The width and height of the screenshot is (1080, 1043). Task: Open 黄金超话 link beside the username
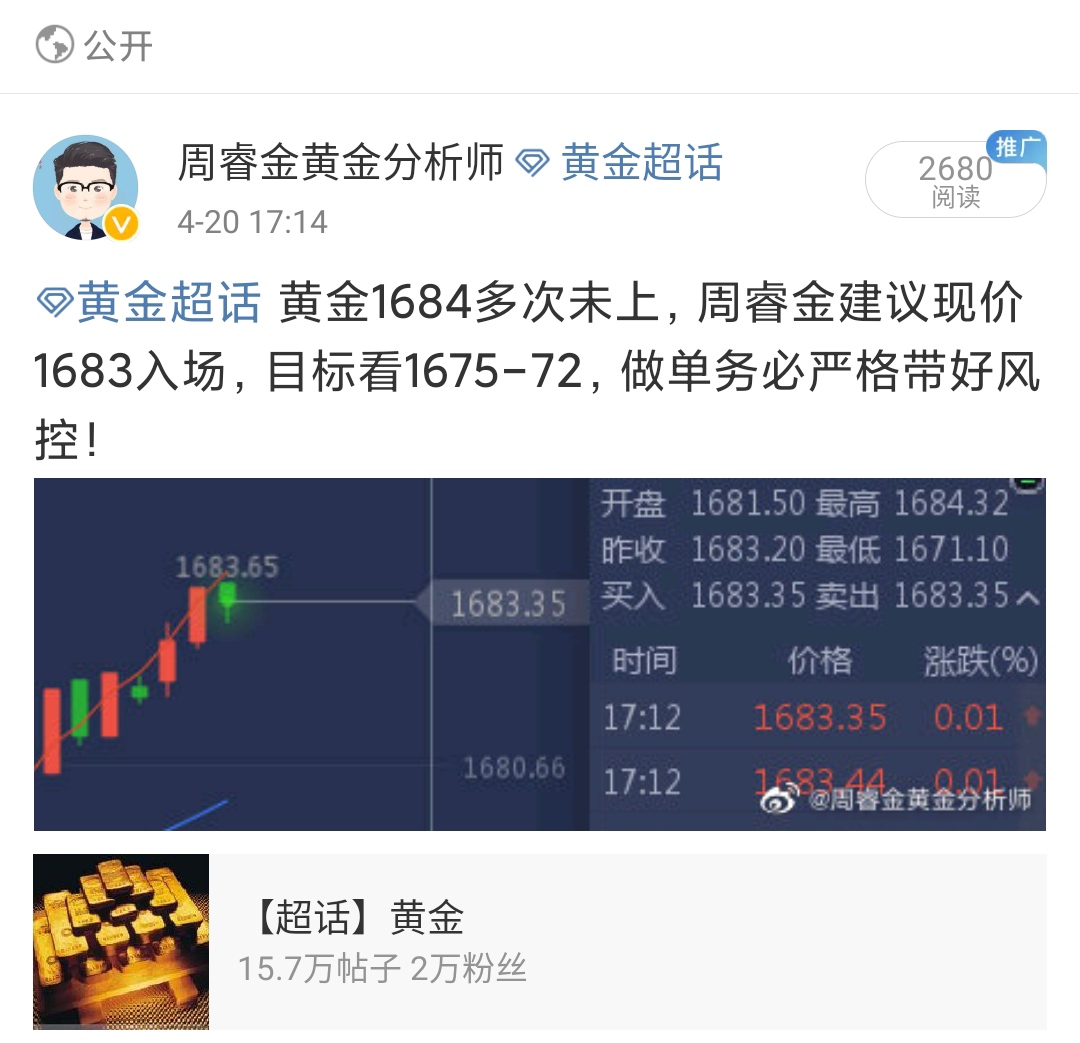coord(640,163)
